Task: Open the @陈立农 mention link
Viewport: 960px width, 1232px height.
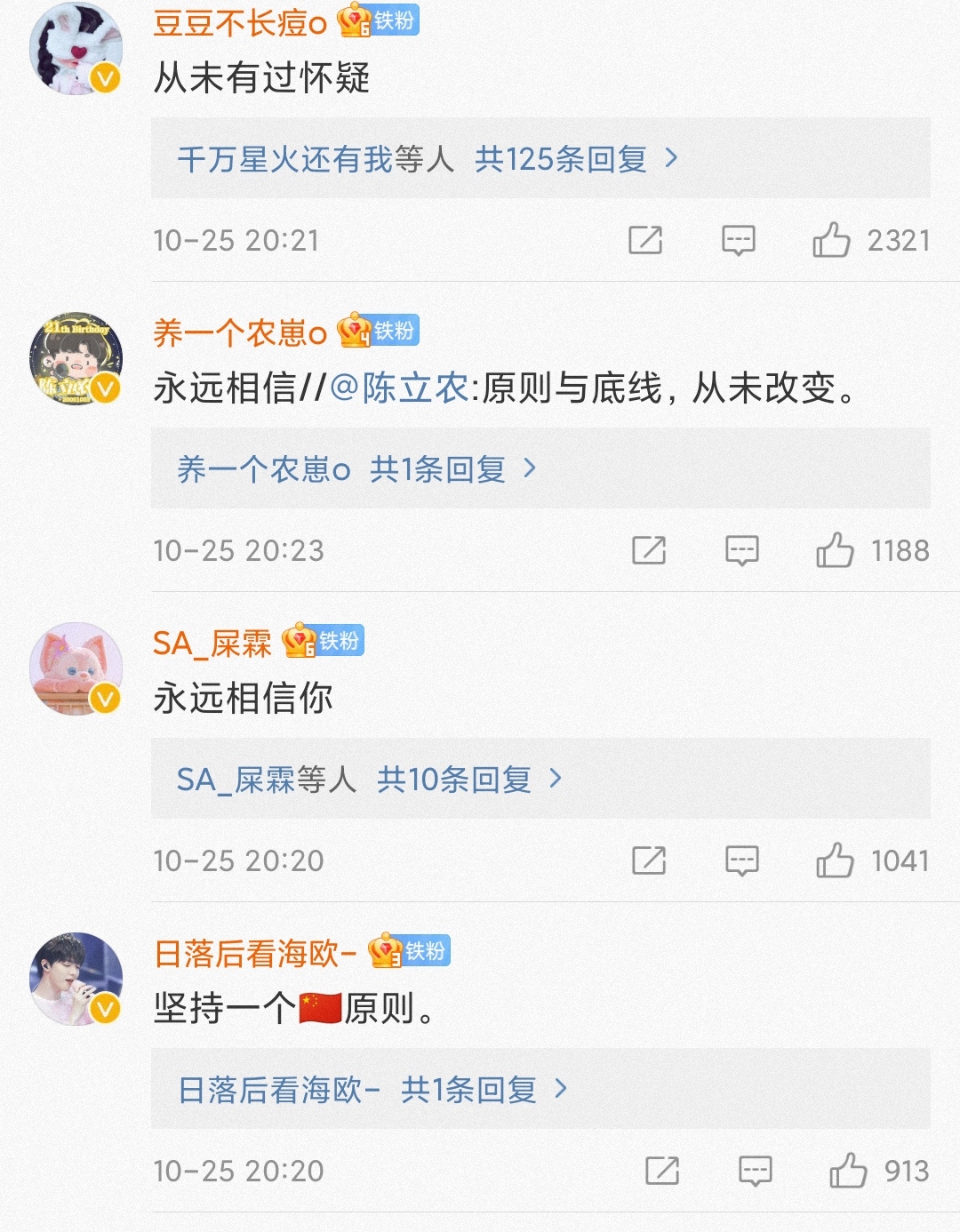Action: point(399,388)
